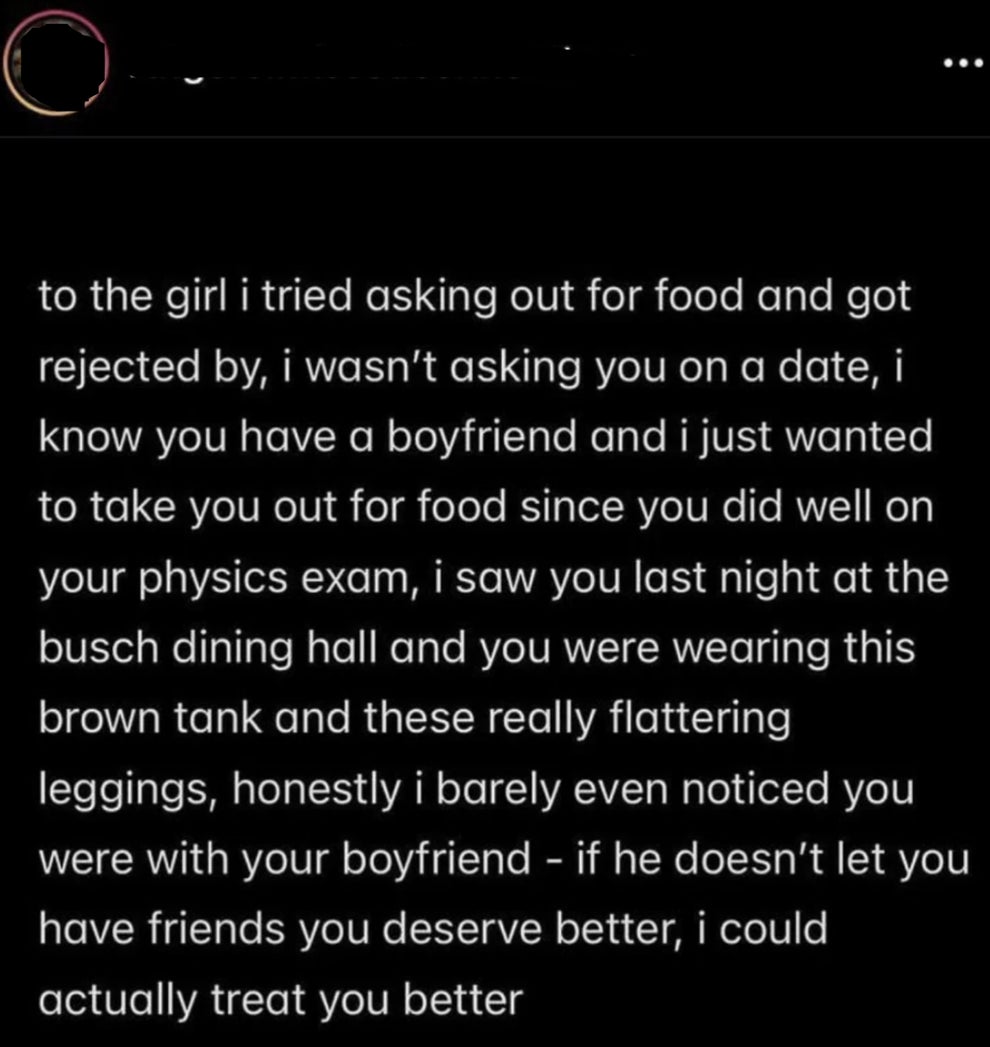The width and height of the screenshot is (990, 1047).
Task: Tap the rightmost dot of the ellipsis menu
Action: coord(976,60)
